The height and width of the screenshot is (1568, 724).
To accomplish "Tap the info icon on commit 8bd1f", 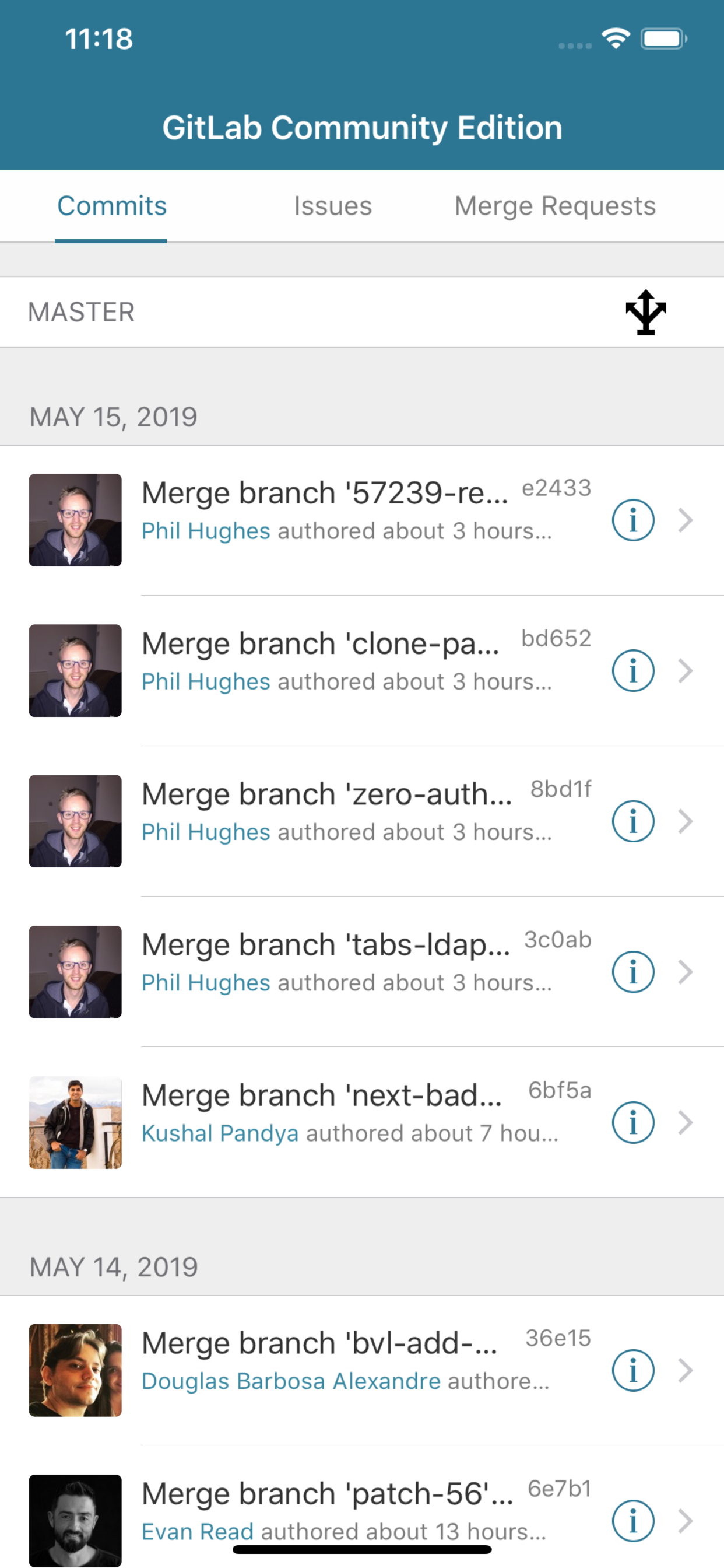I will [632, 821].
